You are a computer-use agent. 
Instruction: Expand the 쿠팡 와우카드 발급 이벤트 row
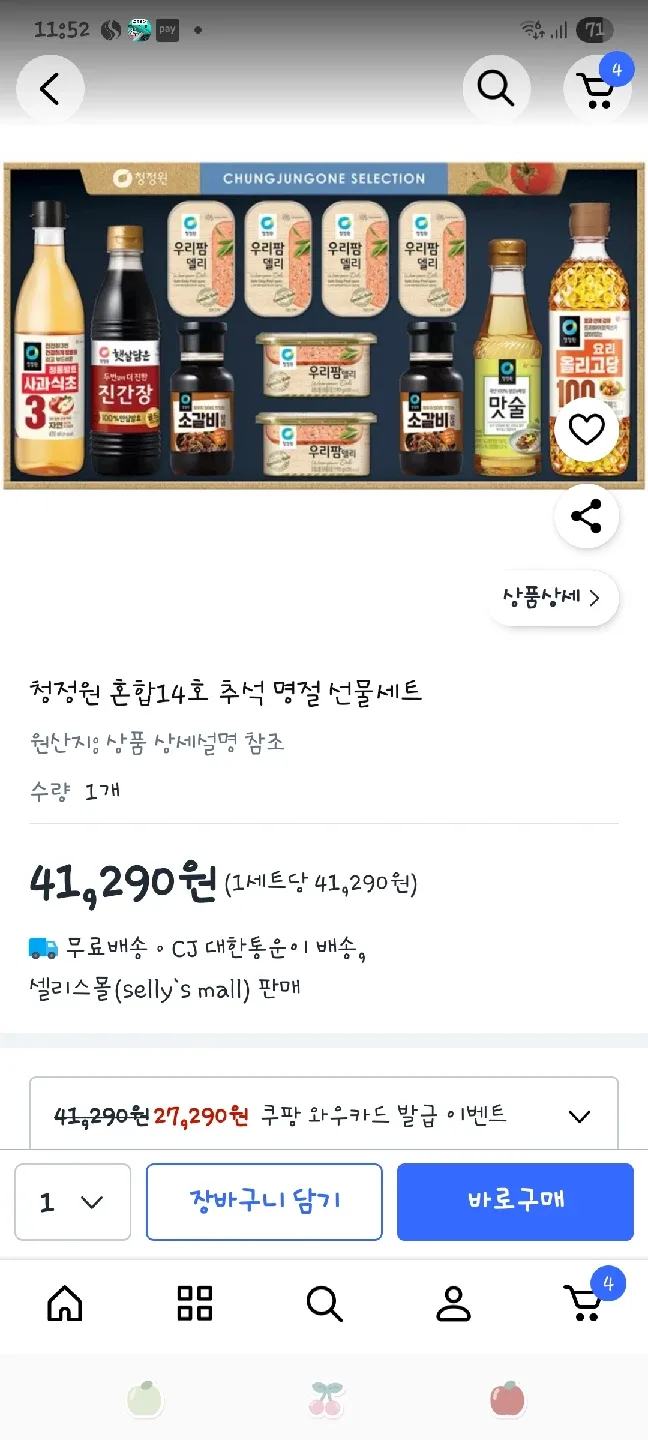coord(579,1116)
